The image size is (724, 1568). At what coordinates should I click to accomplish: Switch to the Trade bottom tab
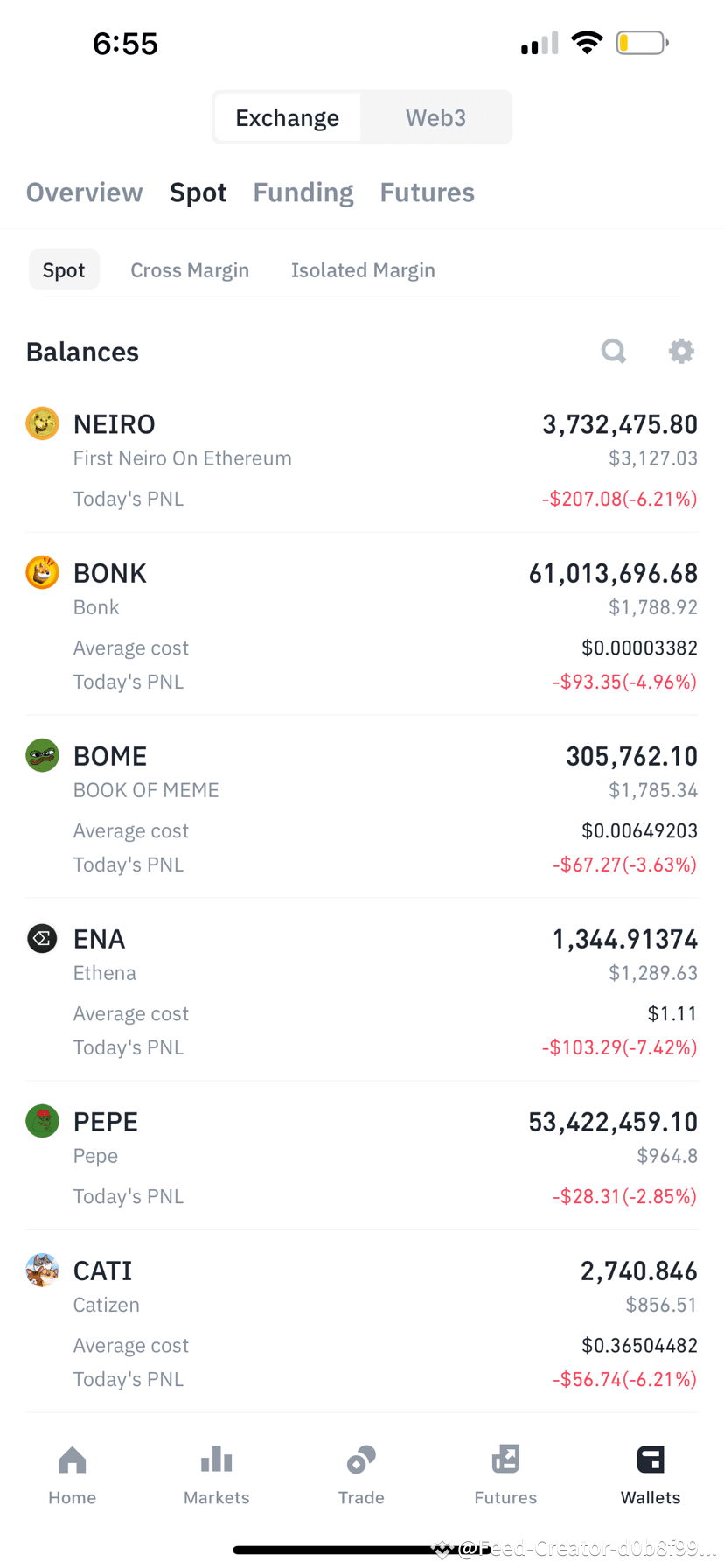pyautogui.click(x=361, y=1475)
